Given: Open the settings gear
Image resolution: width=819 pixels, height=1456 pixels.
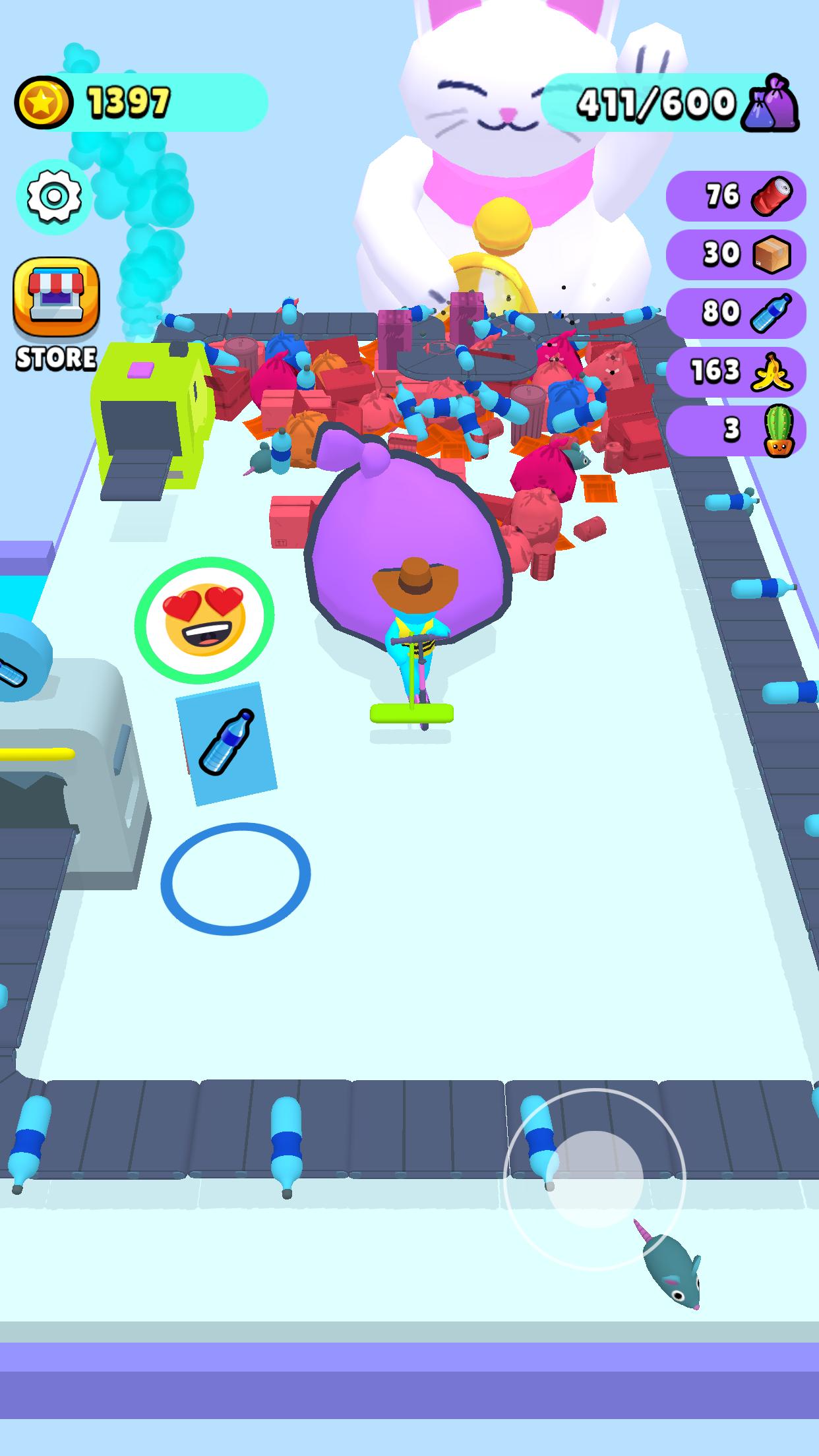Looking at the screenshot, I should point(54,197).
